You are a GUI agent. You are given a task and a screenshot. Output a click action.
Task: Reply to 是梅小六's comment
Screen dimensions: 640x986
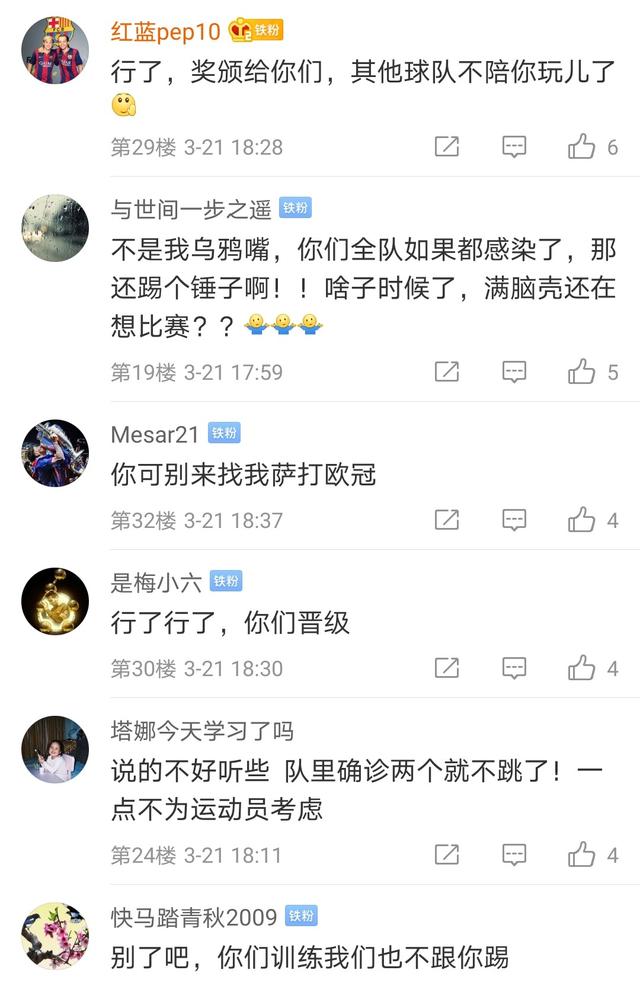pos(514,668)
